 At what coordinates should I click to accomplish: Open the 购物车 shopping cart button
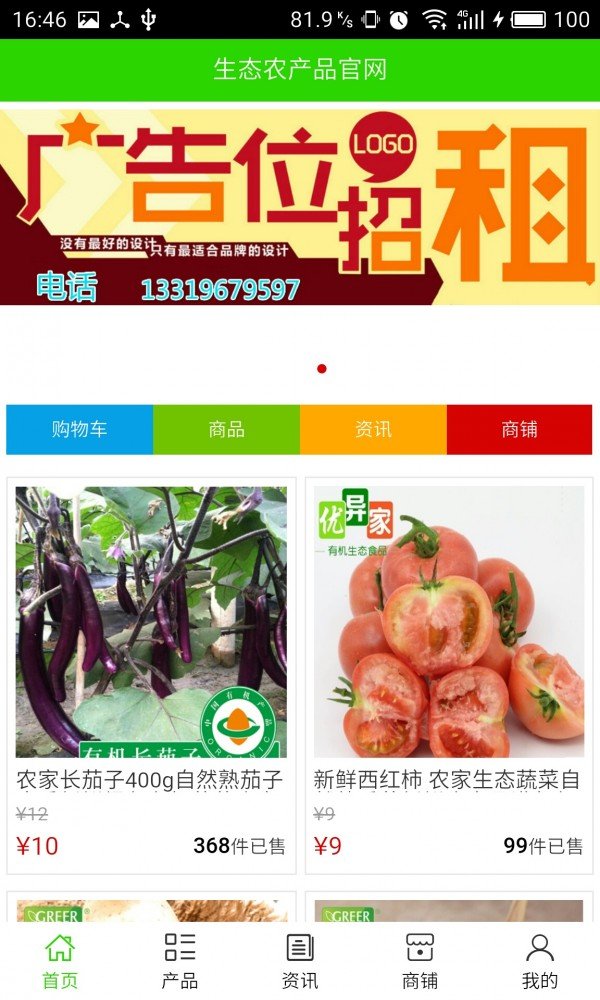pyautogui.click(x=80, y=430)
